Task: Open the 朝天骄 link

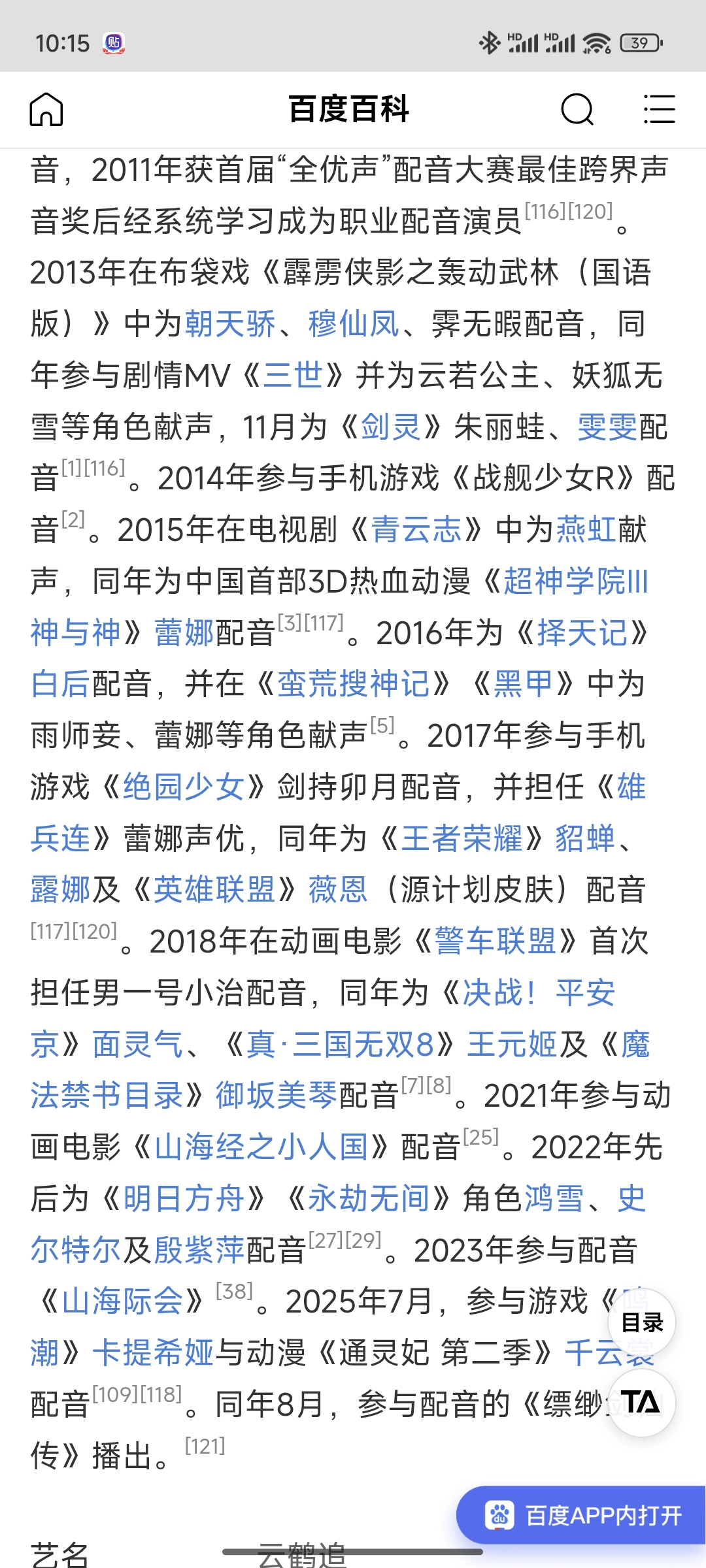Action: click(x=230, y=324)
